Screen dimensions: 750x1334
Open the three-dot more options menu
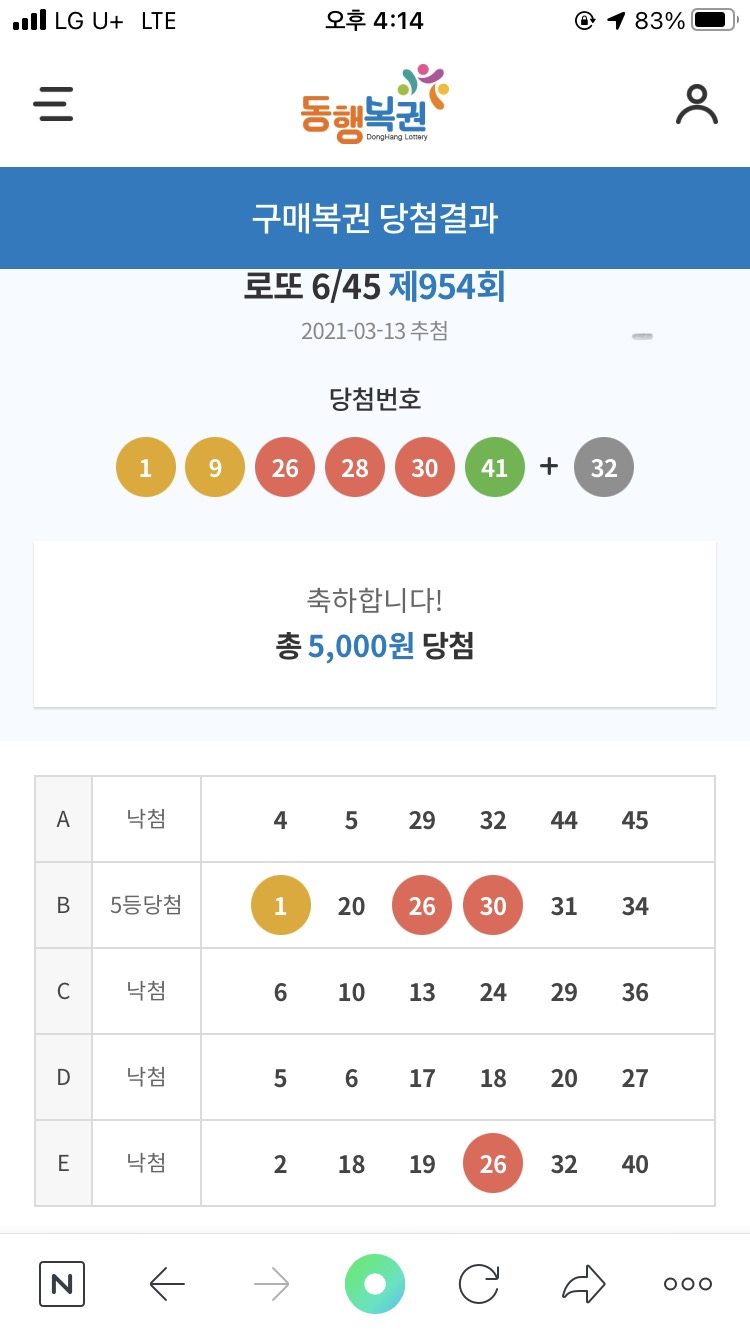point(688,1283)
